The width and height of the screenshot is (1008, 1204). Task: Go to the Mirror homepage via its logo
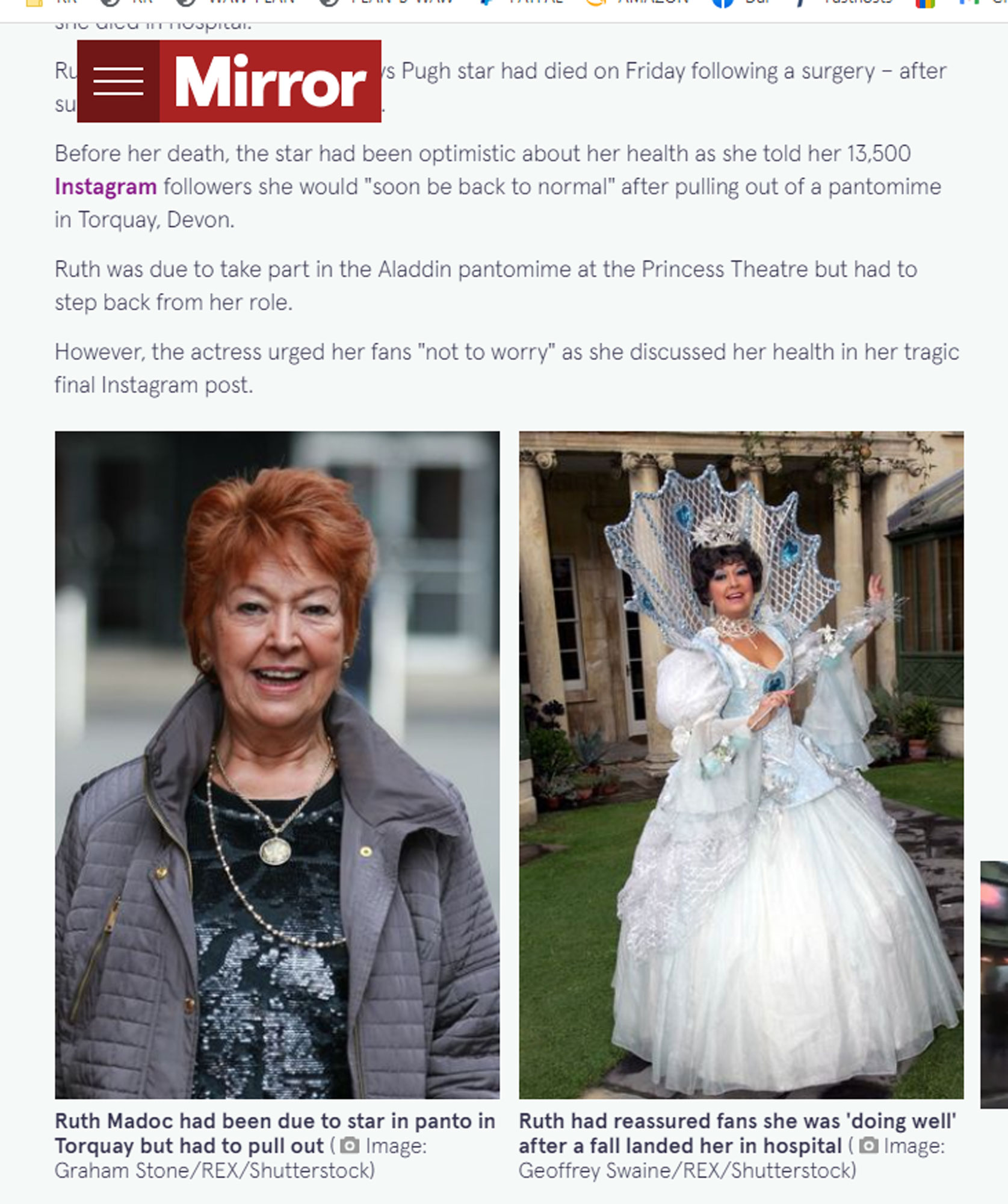pos(270,81)
